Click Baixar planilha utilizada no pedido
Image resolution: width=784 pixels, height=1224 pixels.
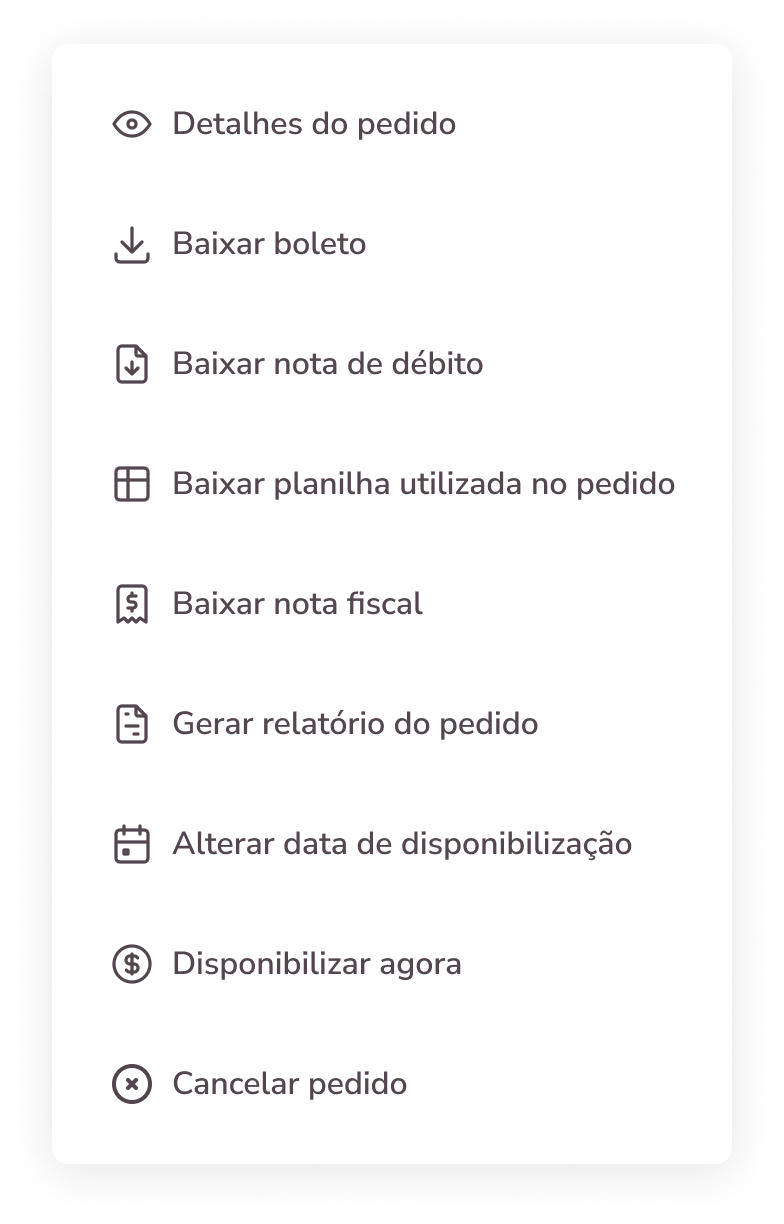coord(424,483)
